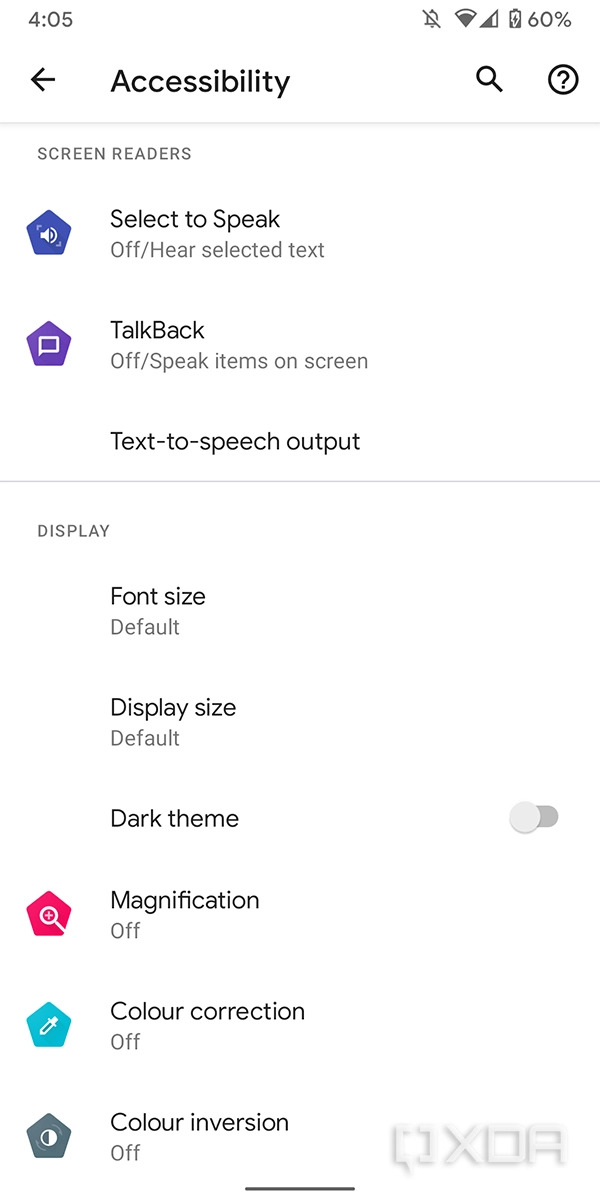600x1200 pixels.
Task: Open the help and feedback icon
Action: (x=563, y=80)
